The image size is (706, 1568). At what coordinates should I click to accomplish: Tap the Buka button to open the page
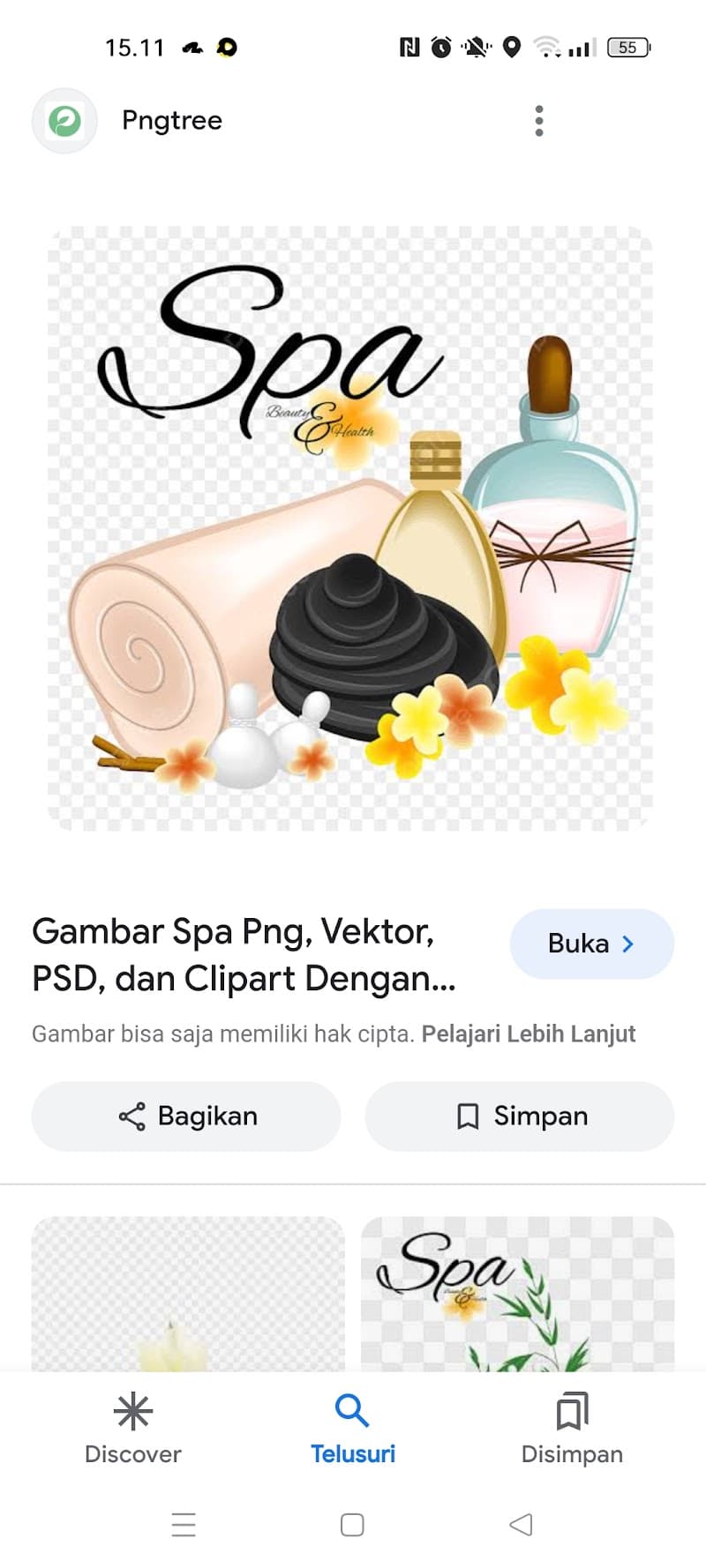[x=591, y=944]
